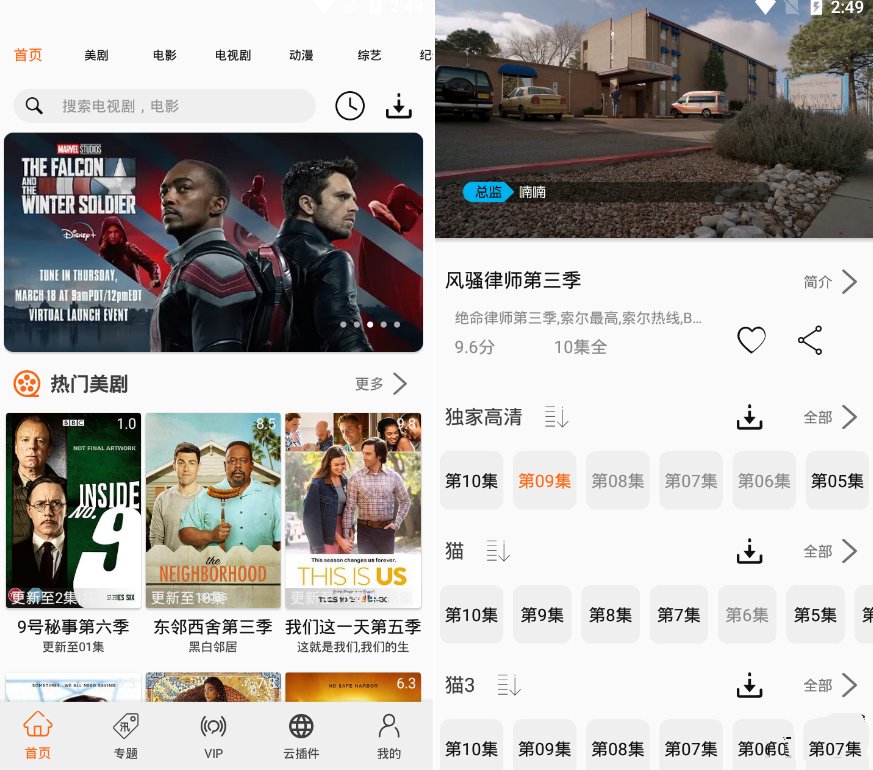Viewport: 873px width, 770px height.
Task: Favorite this show with the heart icon
Action: tap(751, 341)
